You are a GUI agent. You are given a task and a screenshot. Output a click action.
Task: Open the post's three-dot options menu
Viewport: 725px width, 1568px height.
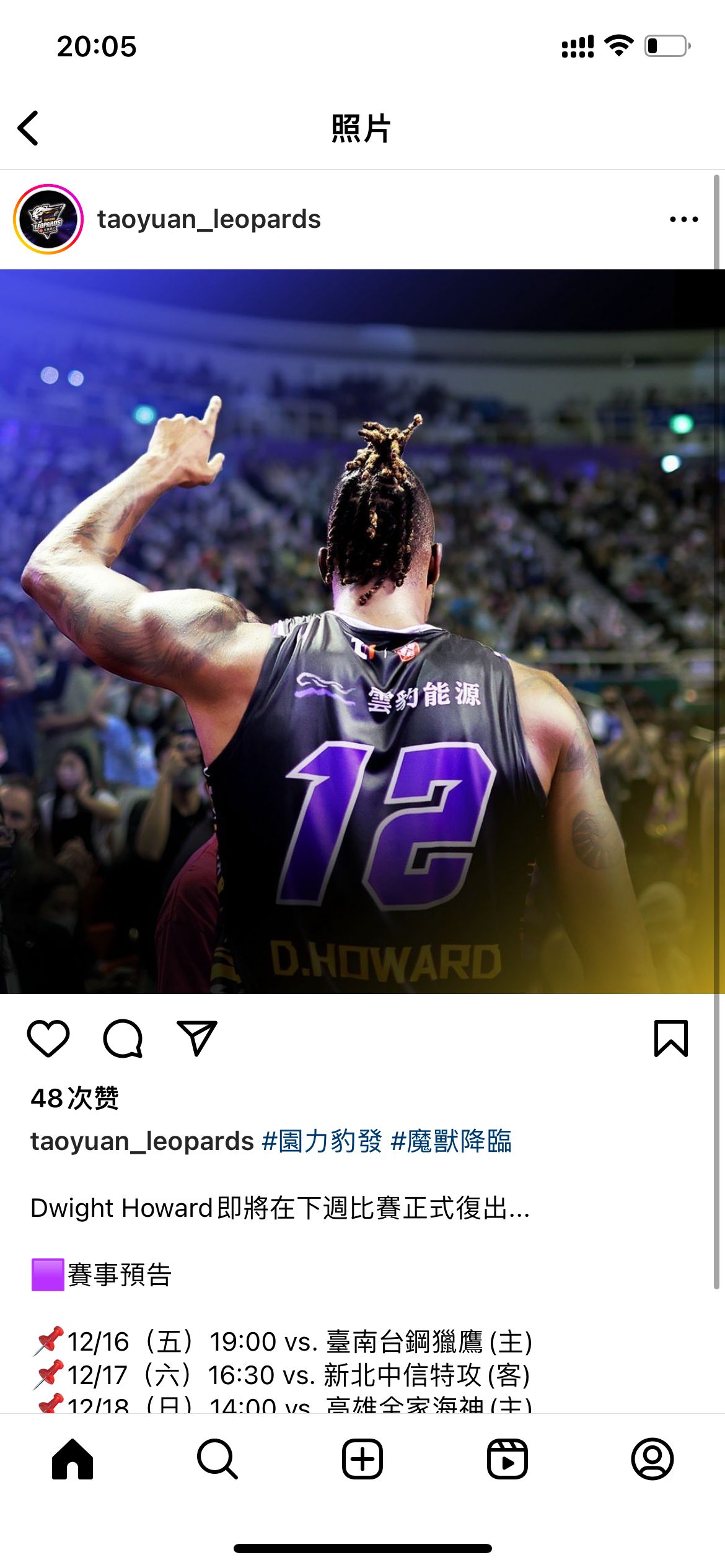[683, 219]
